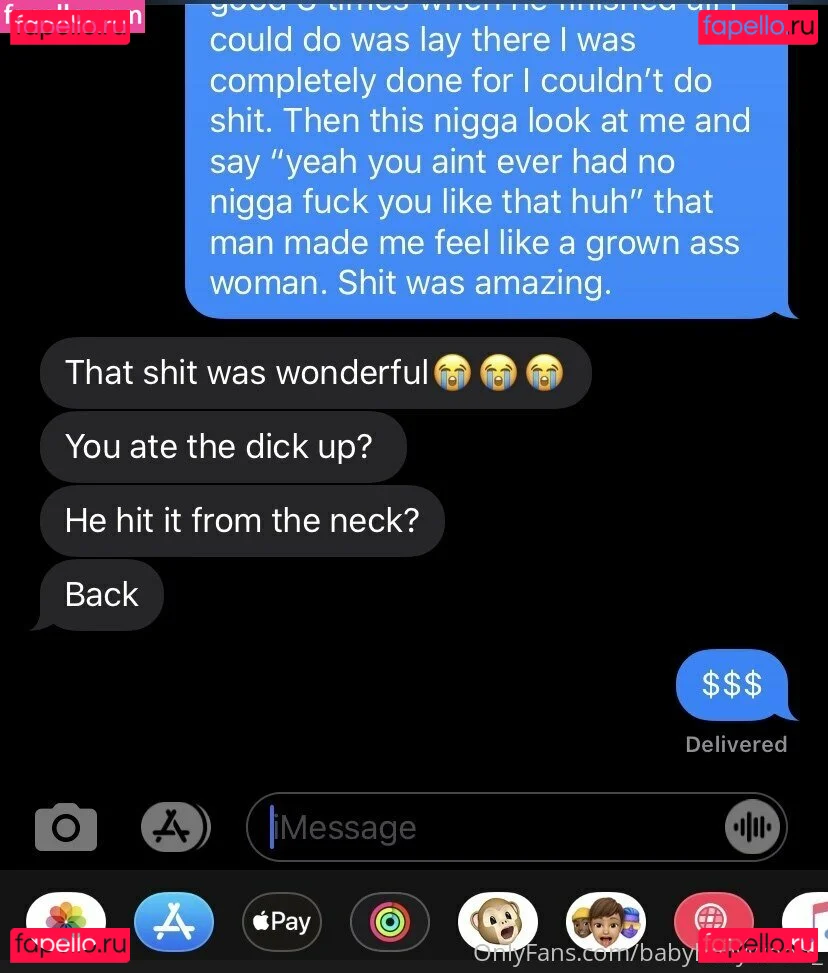The width and height of the screenshot is (828, 973).
Task: Record an audio message
Action: 751,827
